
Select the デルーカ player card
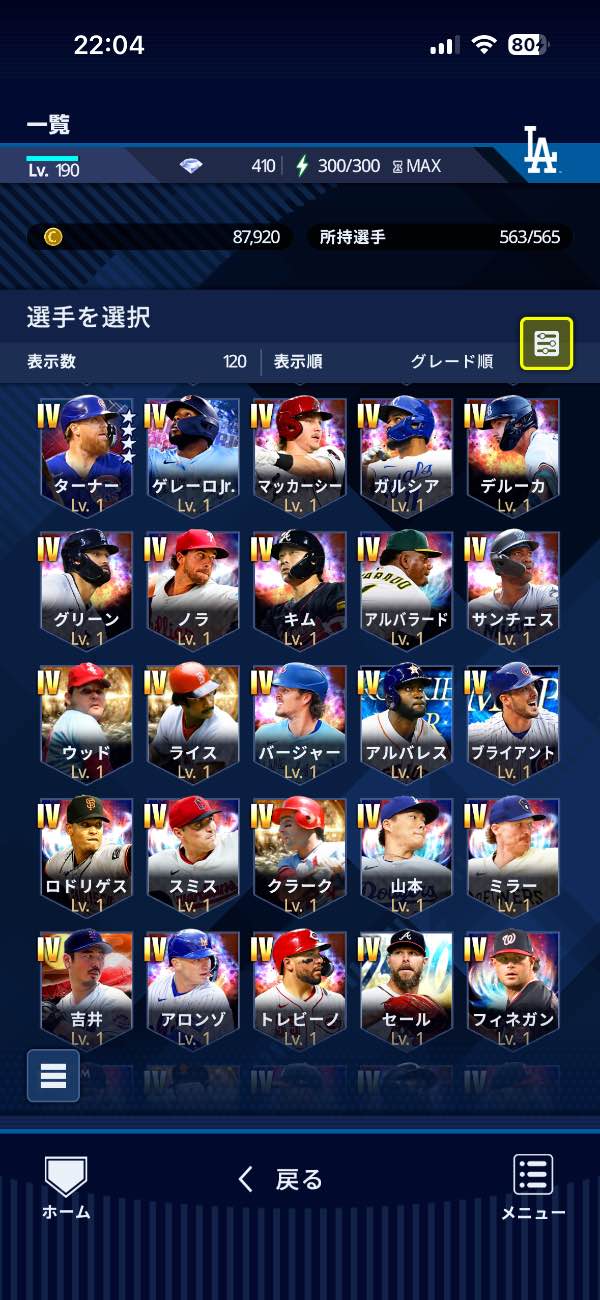[x=513, y=455]
